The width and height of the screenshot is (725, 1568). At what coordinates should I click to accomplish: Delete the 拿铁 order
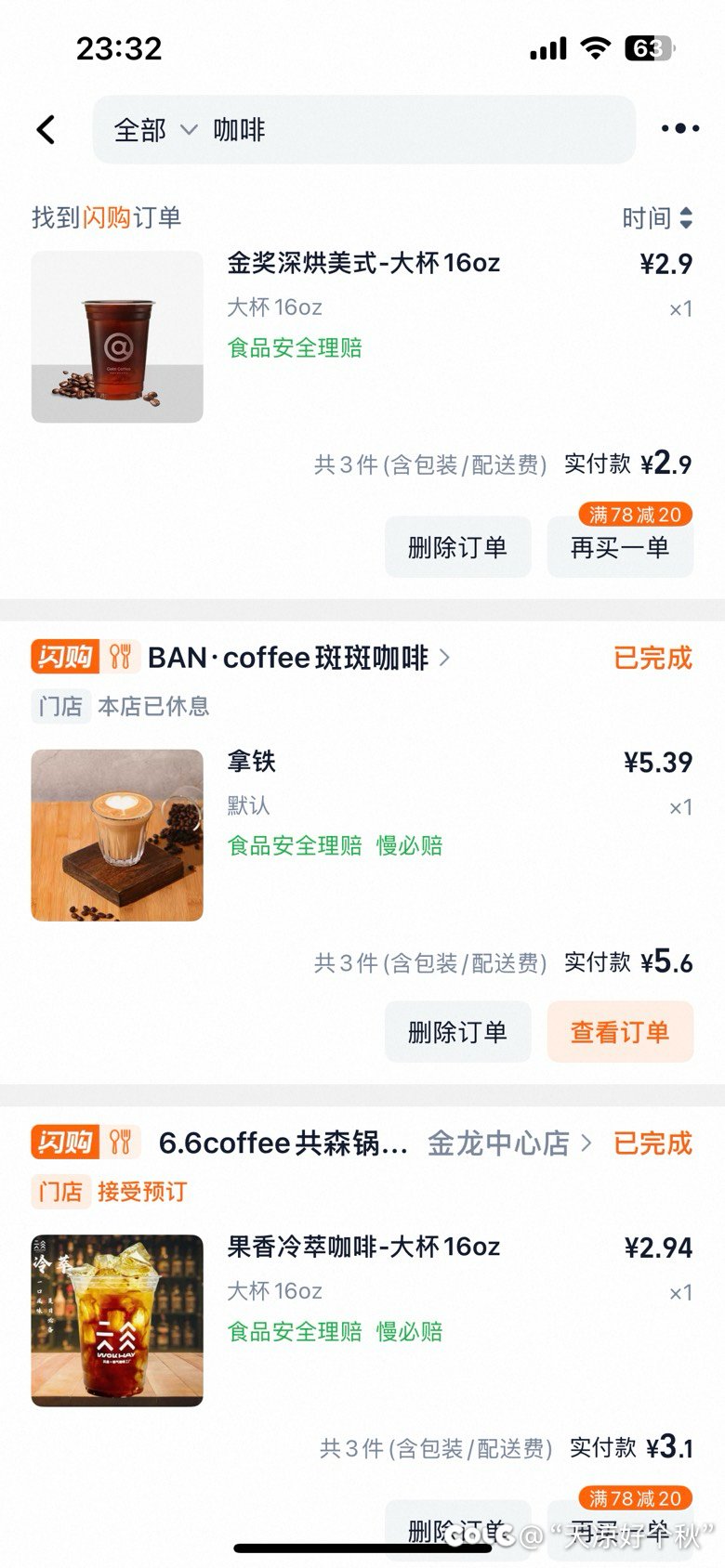[x=457, y=1032]
